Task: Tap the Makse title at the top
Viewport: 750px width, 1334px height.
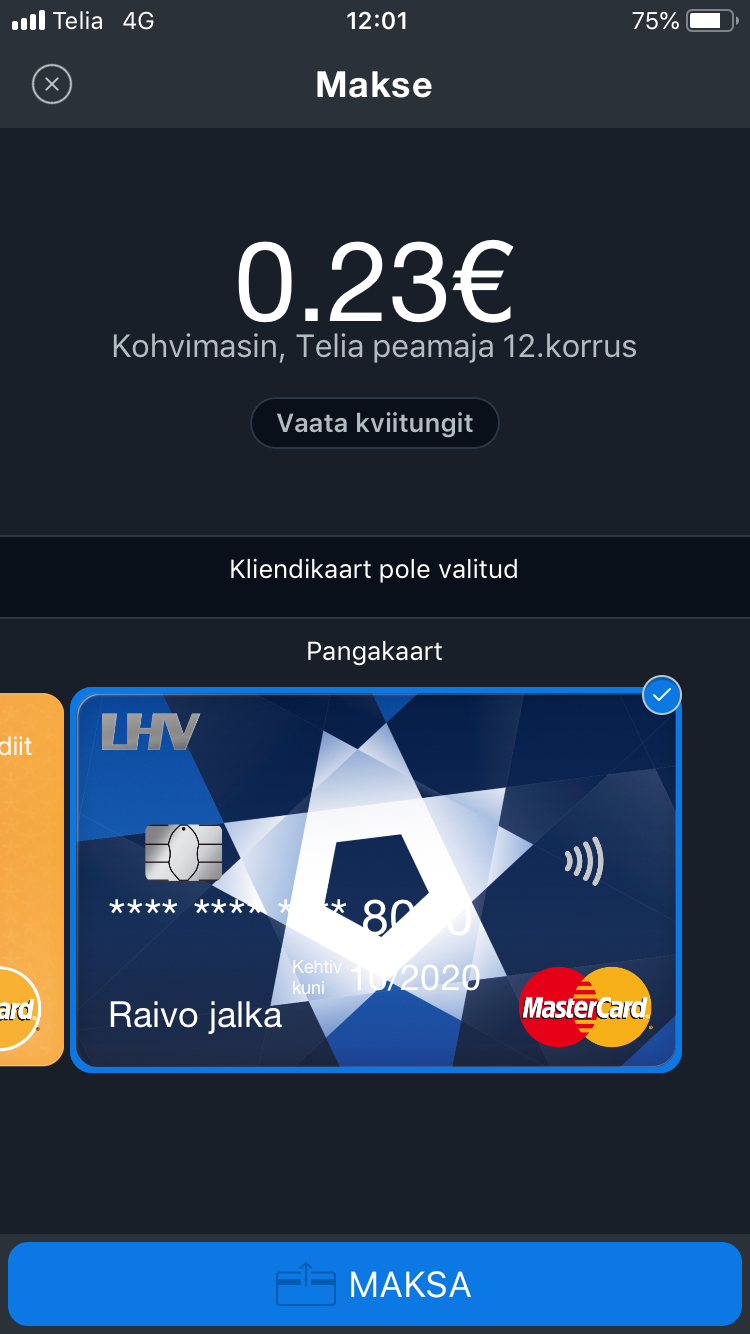Action: pos(374,84)
